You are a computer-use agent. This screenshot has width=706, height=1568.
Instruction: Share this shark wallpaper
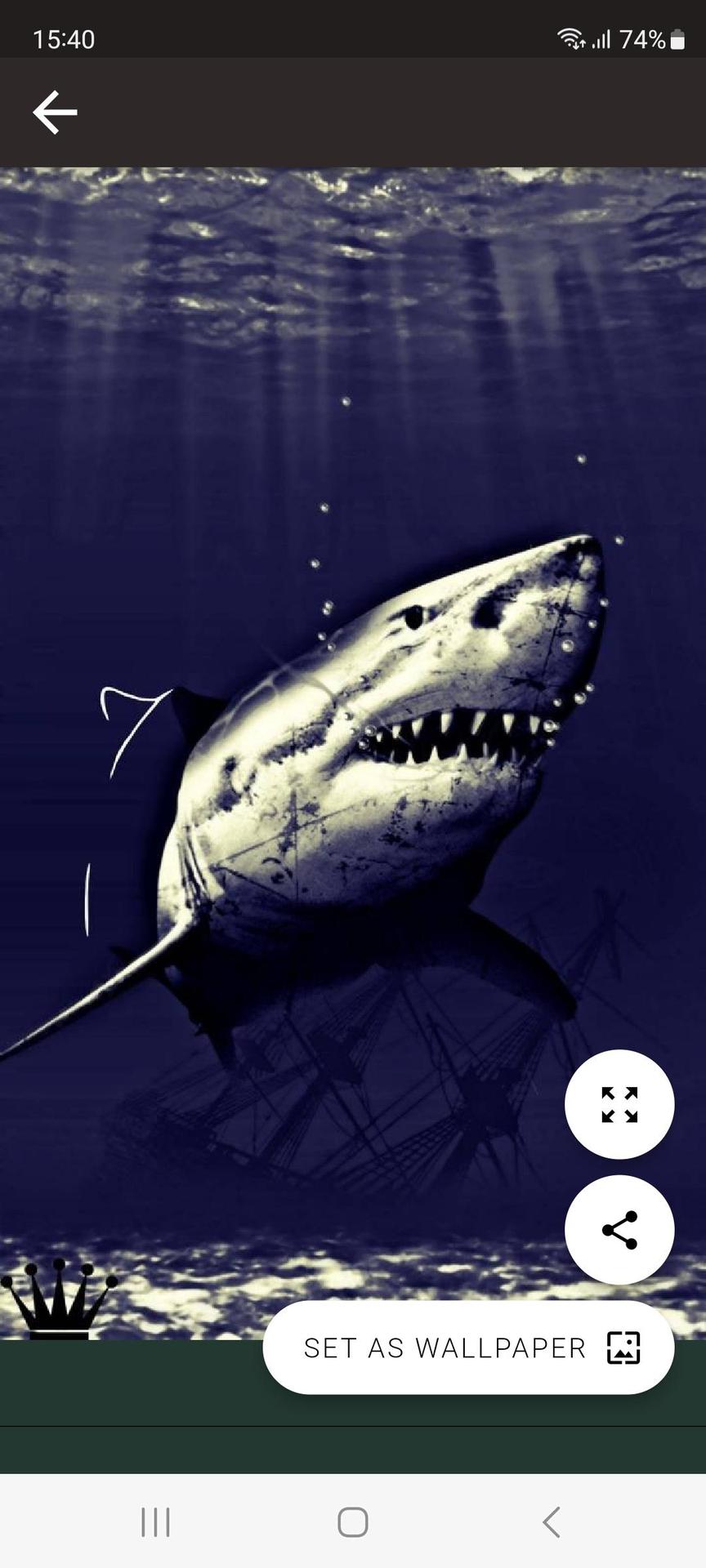click(619, 1230)
